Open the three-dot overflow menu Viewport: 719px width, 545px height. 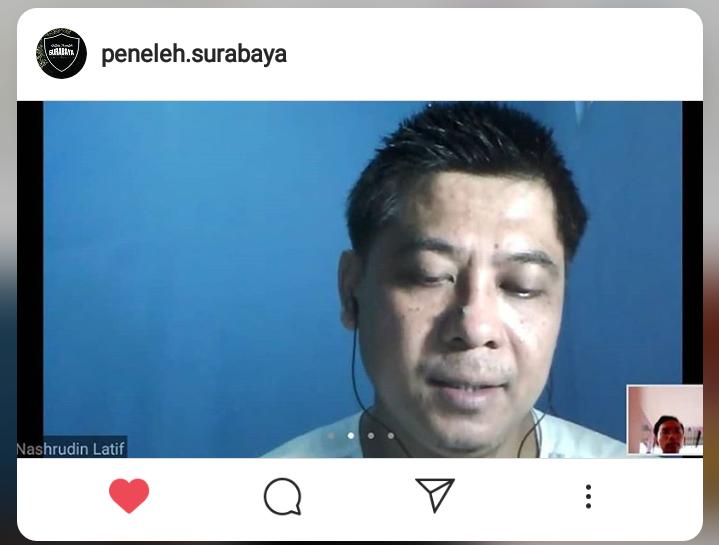tap(588, 496)
